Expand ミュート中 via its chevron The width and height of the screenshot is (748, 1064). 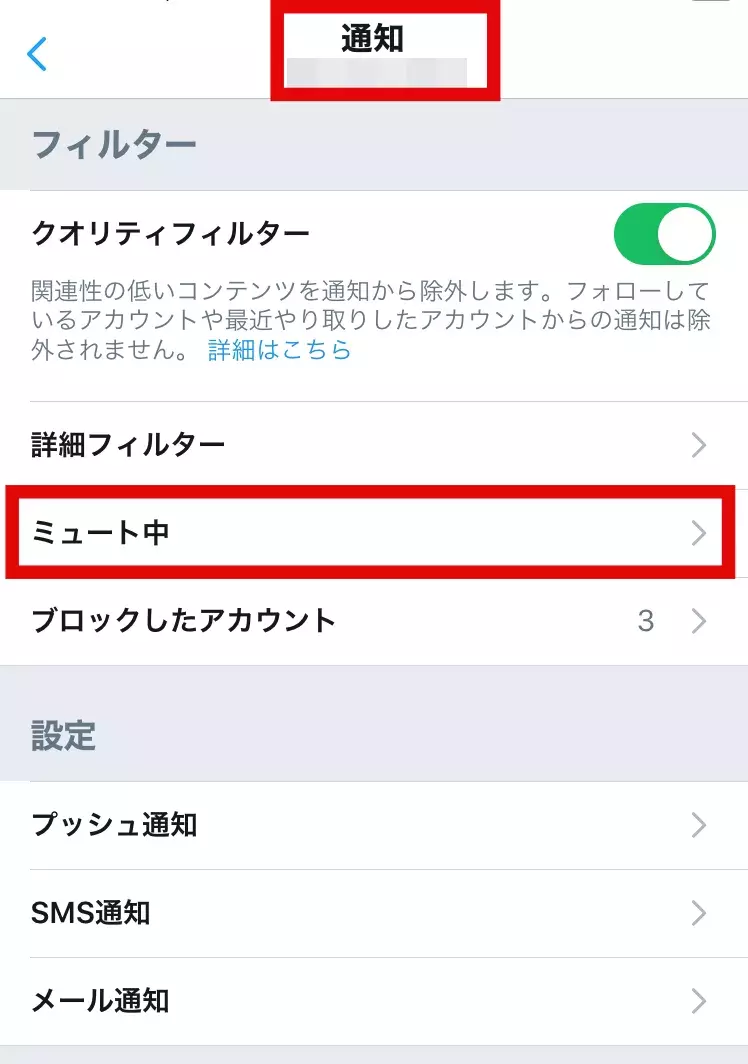(x=699, y=532)
